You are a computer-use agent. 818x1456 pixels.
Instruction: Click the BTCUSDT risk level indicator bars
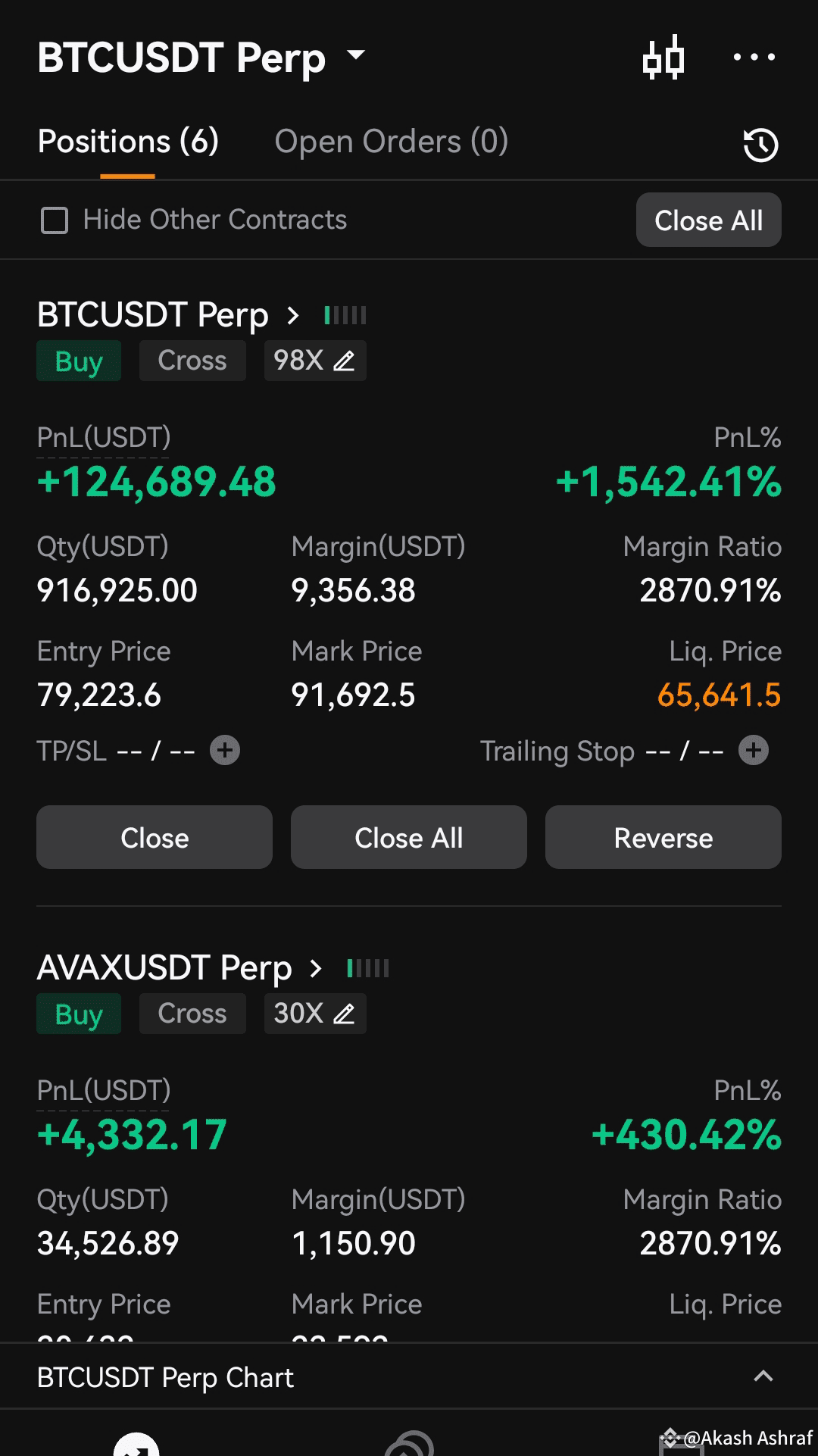344,314
